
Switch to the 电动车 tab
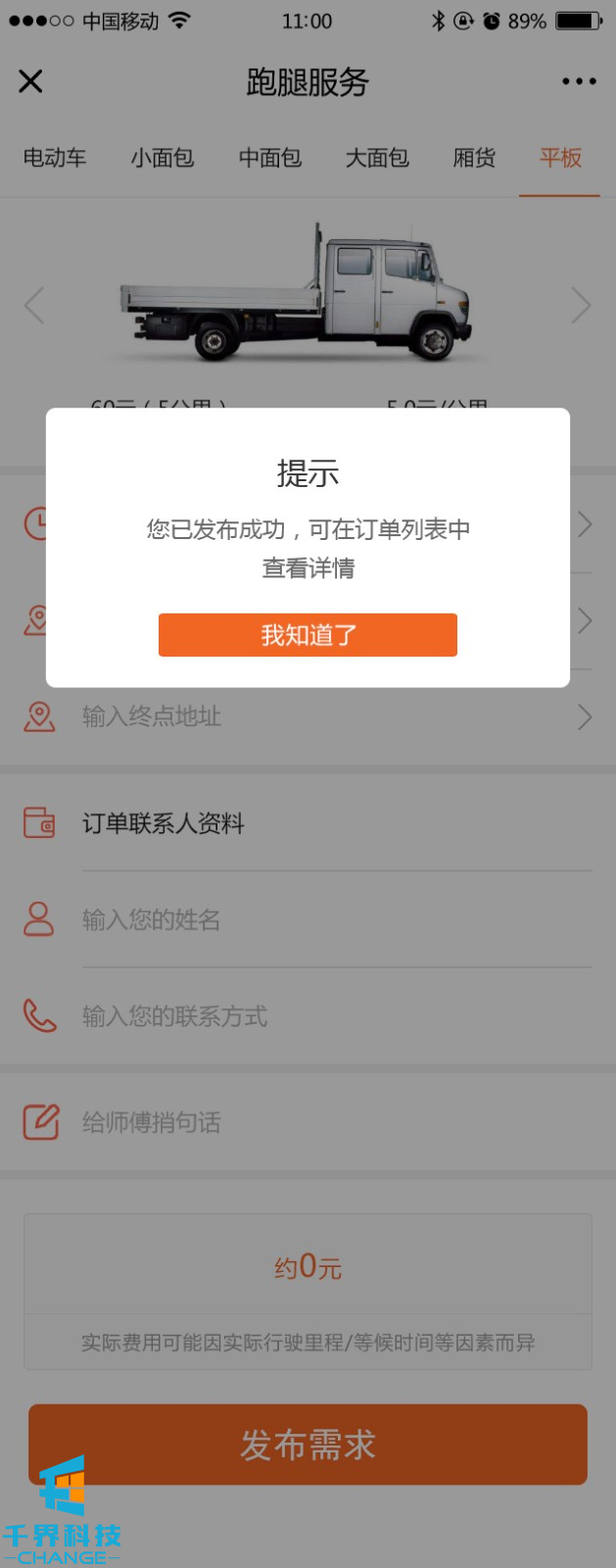(x=55, y=158)
